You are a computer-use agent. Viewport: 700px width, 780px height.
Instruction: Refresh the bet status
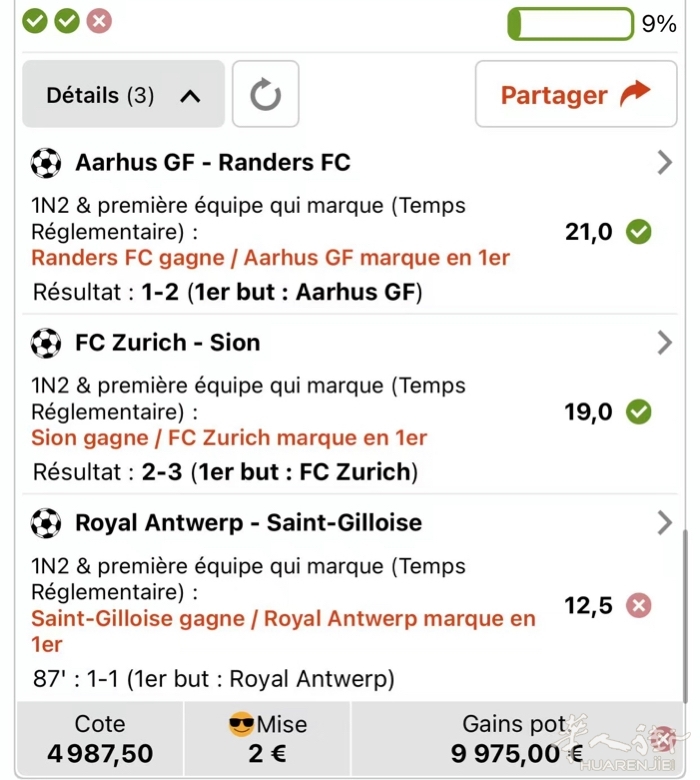coord(265,95)
